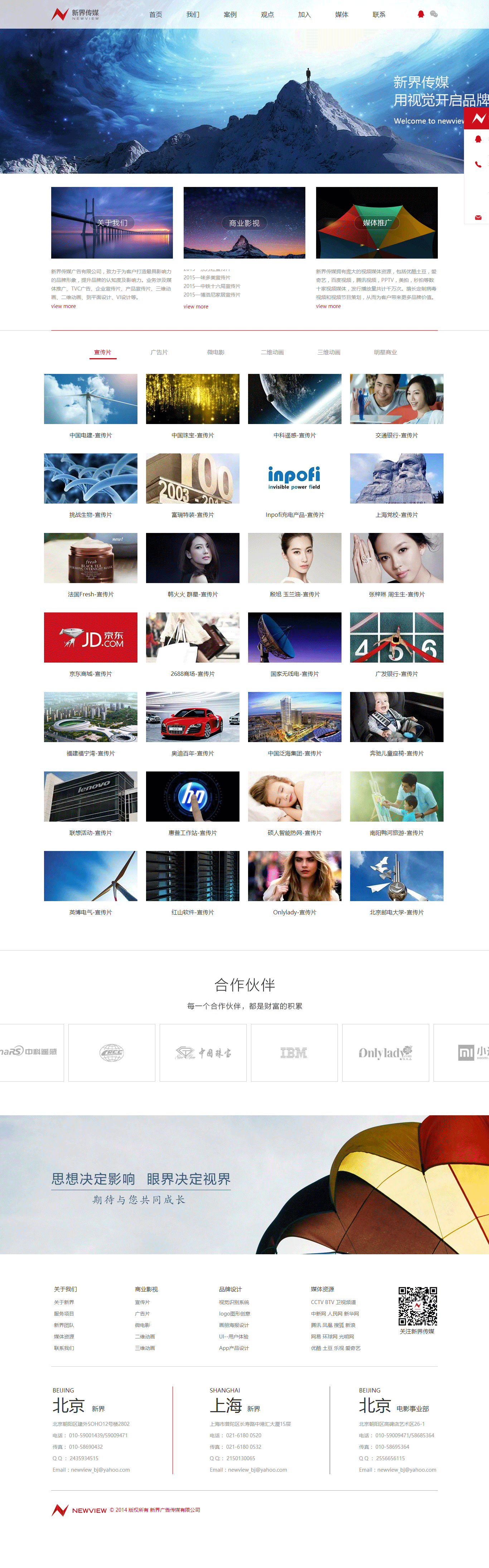Screen dimensions: 489x1568
Task: Open the 联系 nav item
Action: [x=379, y=15]
